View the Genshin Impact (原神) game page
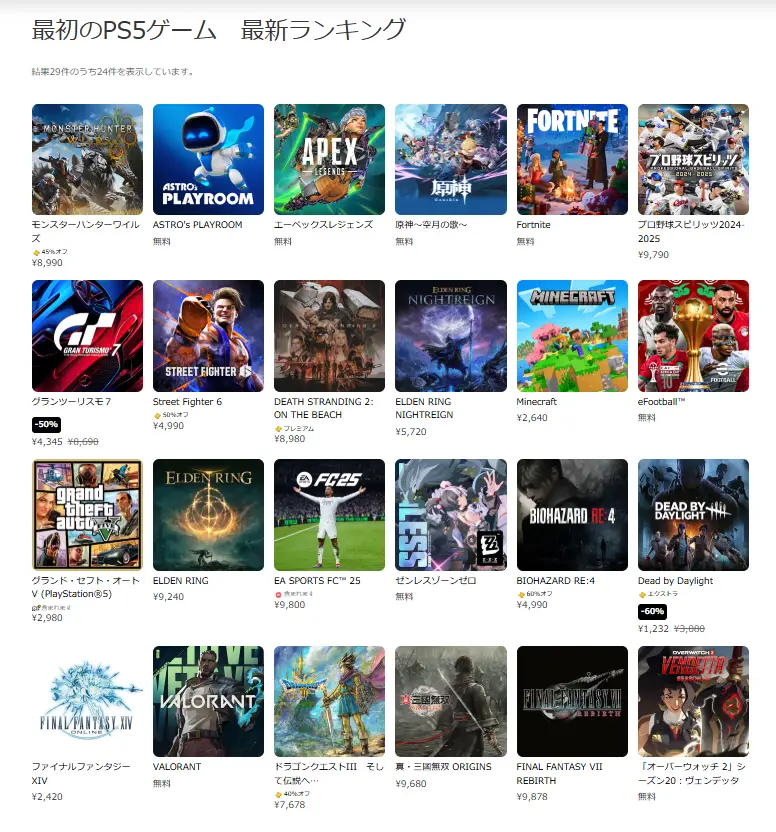This screenshot has width=776, height=832. click(450, 159)
